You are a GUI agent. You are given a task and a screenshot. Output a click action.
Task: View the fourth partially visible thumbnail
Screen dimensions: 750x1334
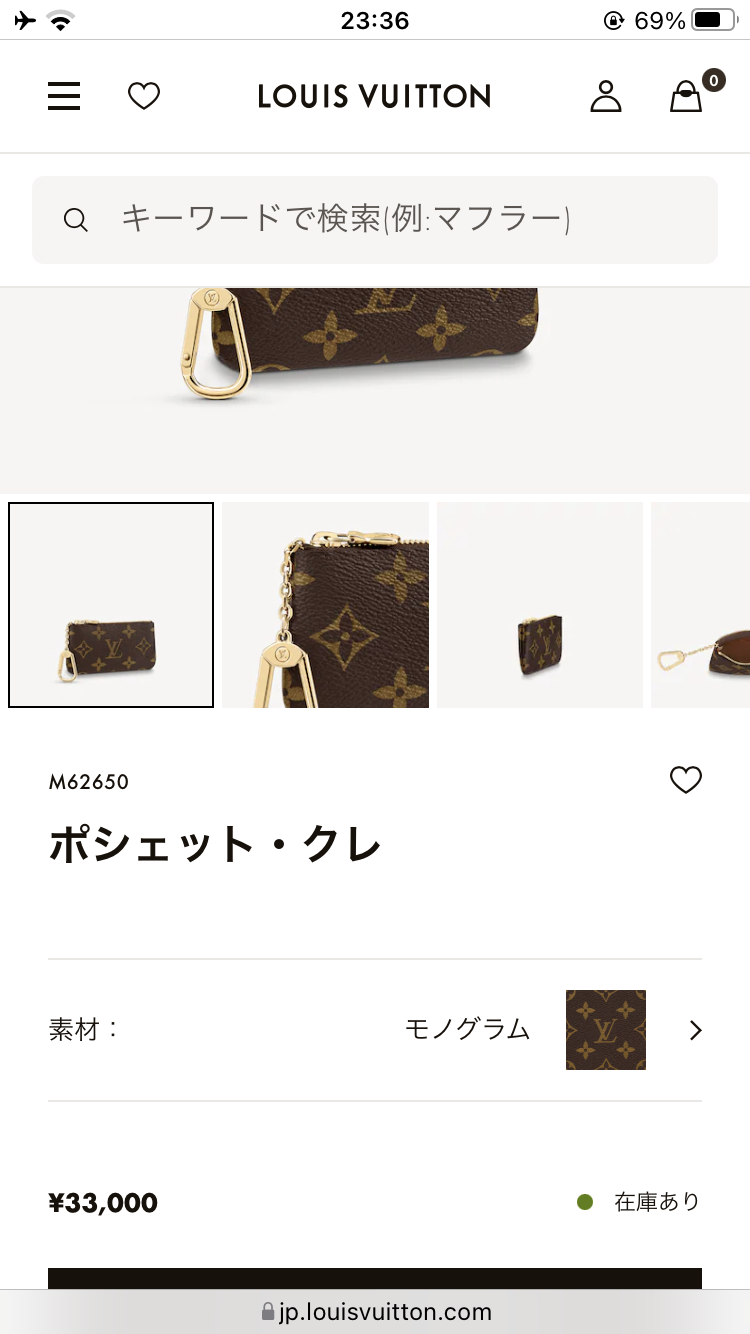pyautogui.click(x=700, y=605)
